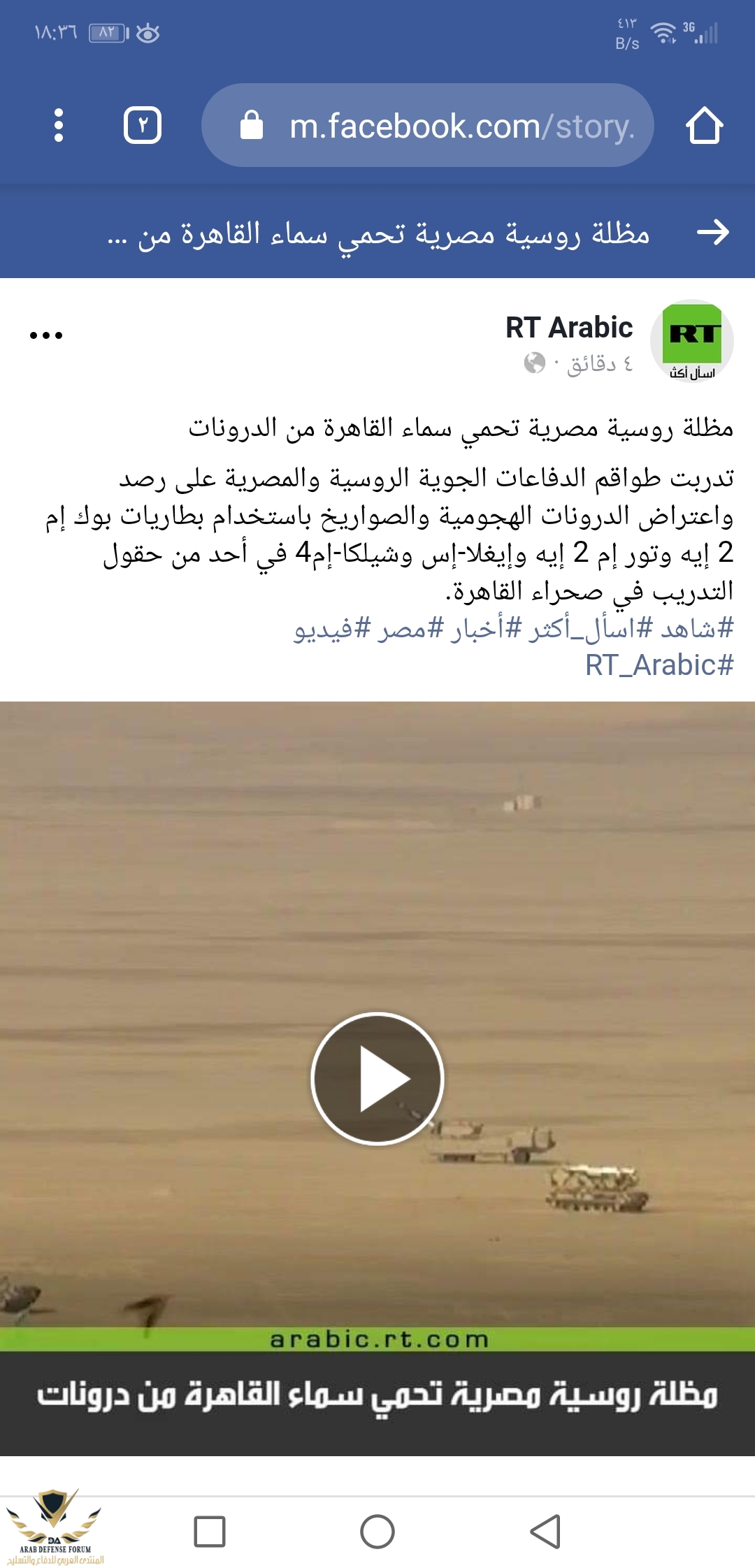Open the RT Arabic profile picture
The height and width of the screenshot is (1568, 755).
(691, 341)
